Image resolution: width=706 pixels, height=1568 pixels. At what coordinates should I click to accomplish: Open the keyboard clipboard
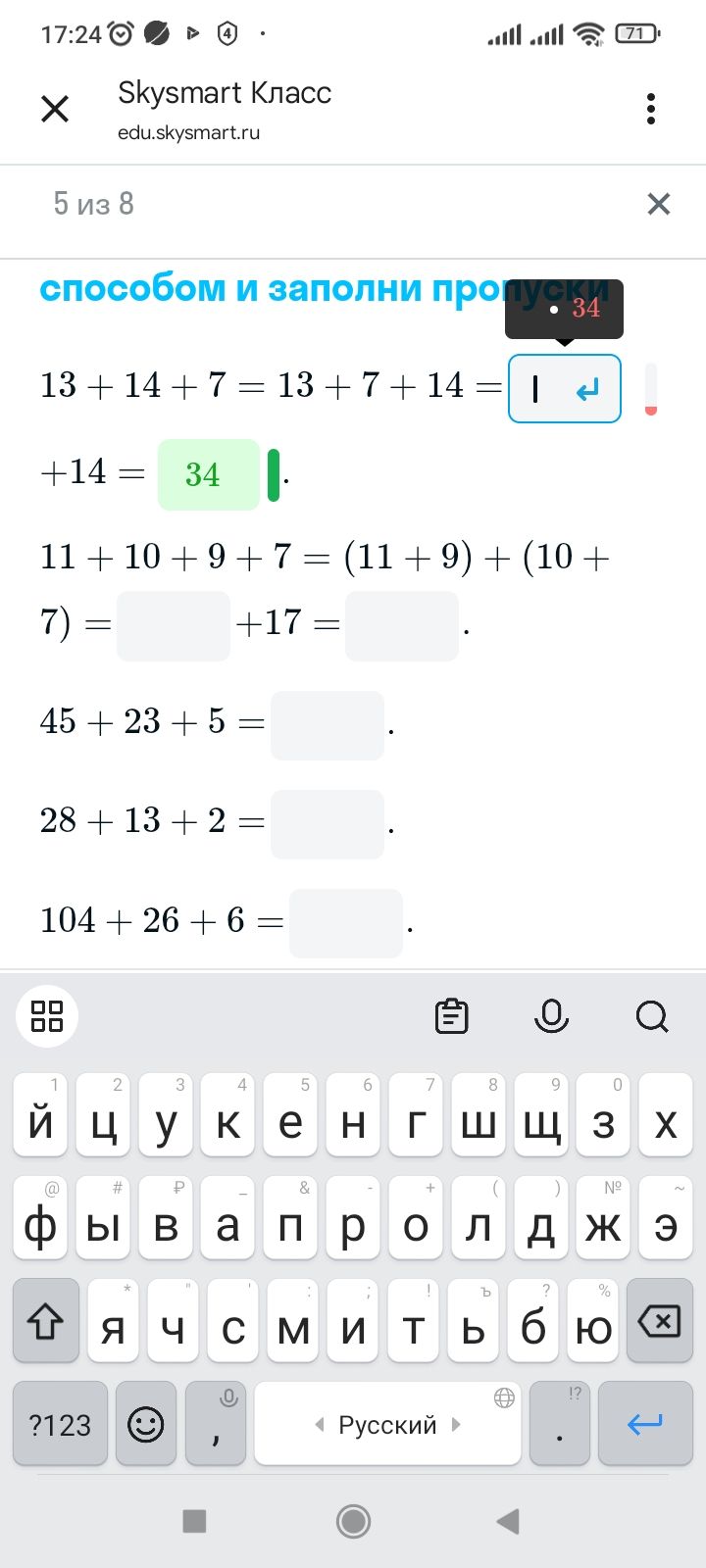pyautogui.click(x=451, y=1016)
